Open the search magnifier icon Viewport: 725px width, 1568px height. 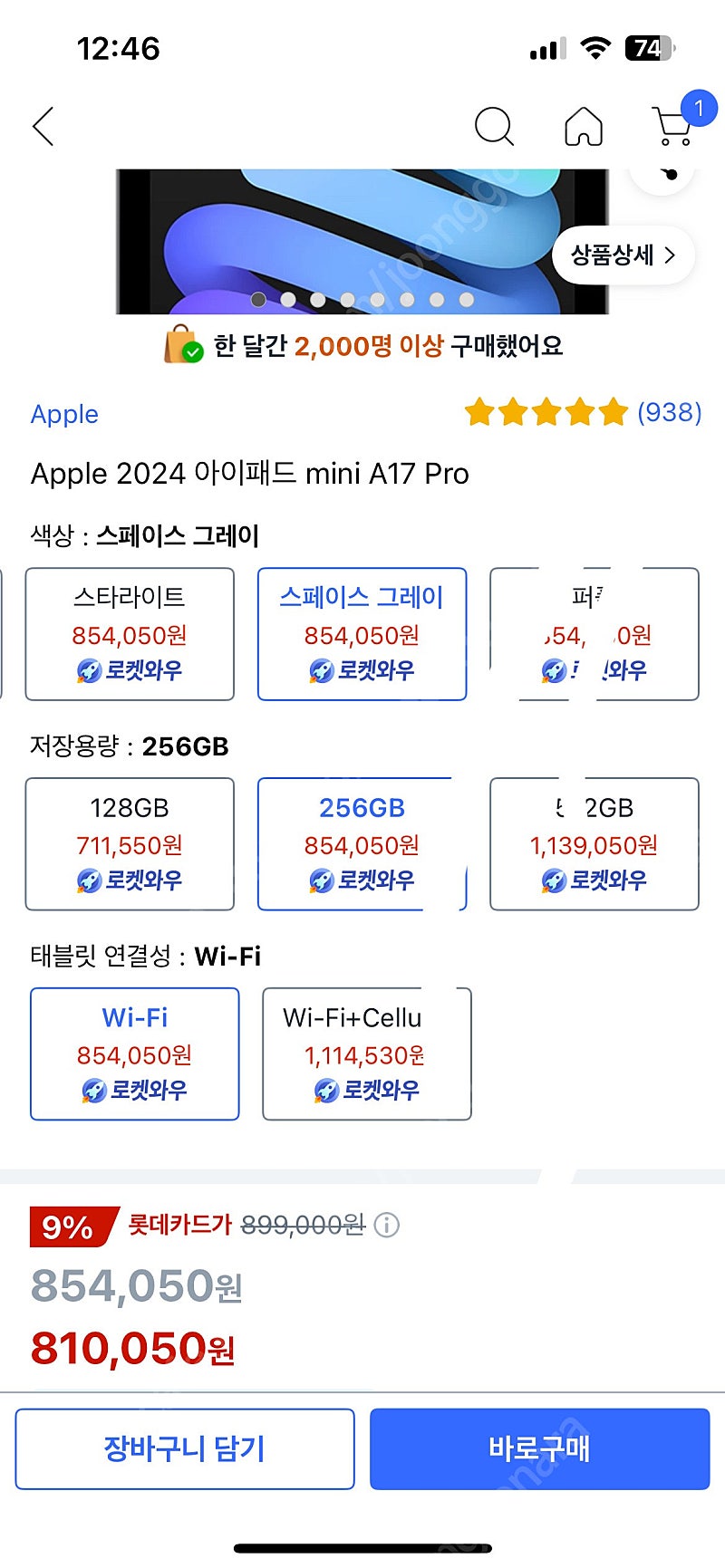click(494, 126)
